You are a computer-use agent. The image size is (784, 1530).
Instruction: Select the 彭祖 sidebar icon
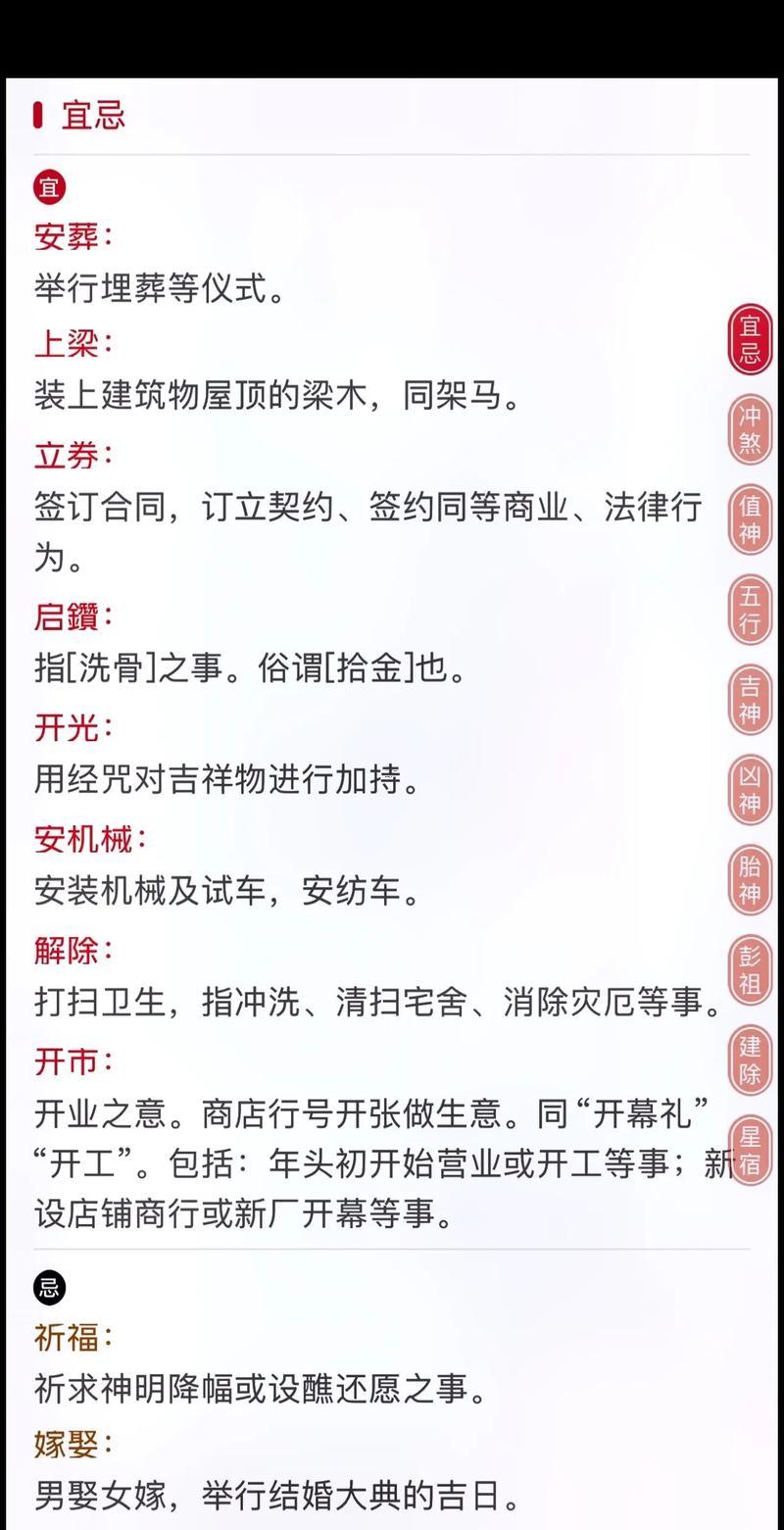click(x=749, y=970)
